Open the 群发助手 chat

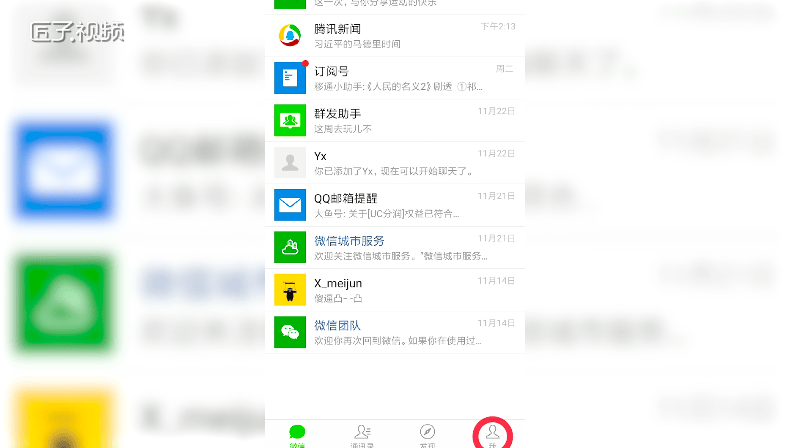click(x=395, y=120)
